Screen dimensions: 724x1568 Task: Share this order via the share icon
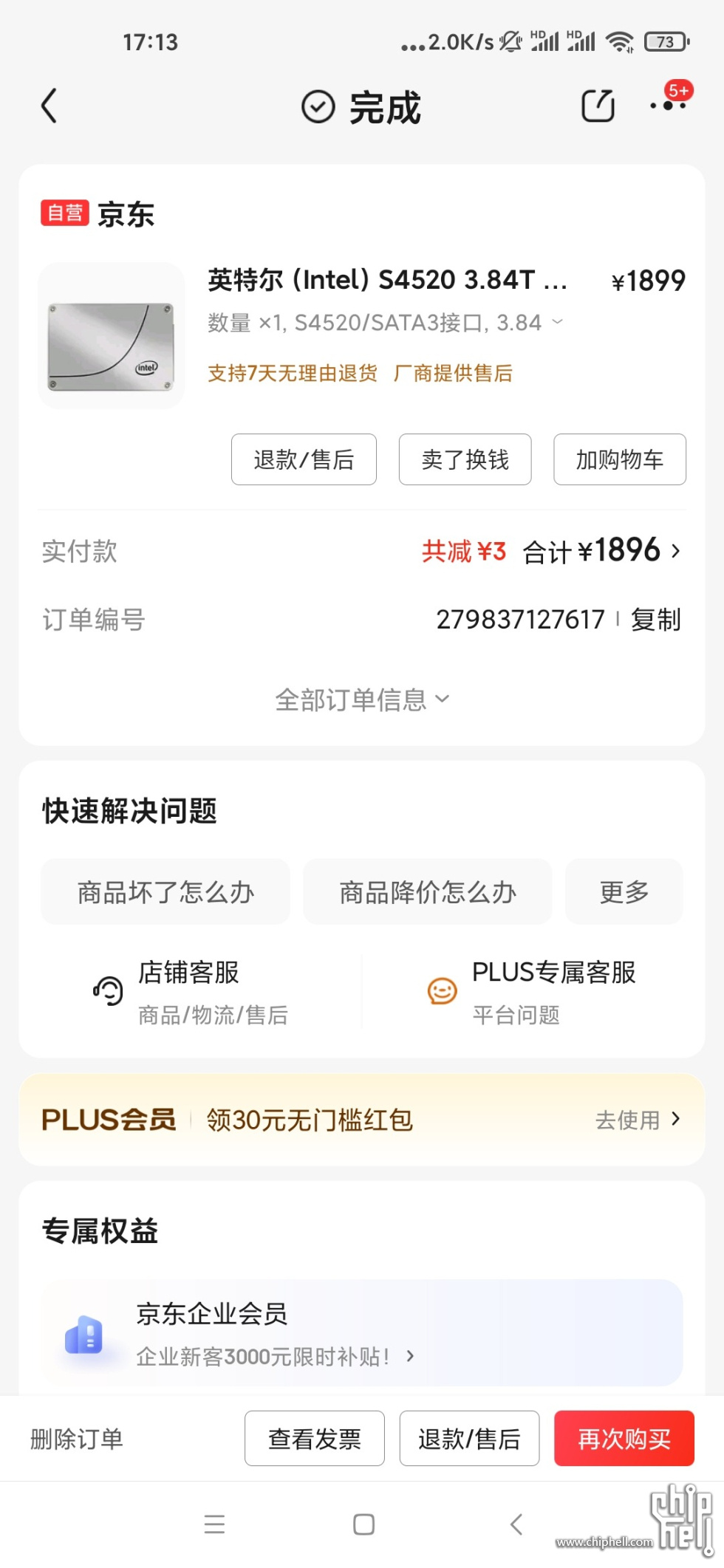598,106
